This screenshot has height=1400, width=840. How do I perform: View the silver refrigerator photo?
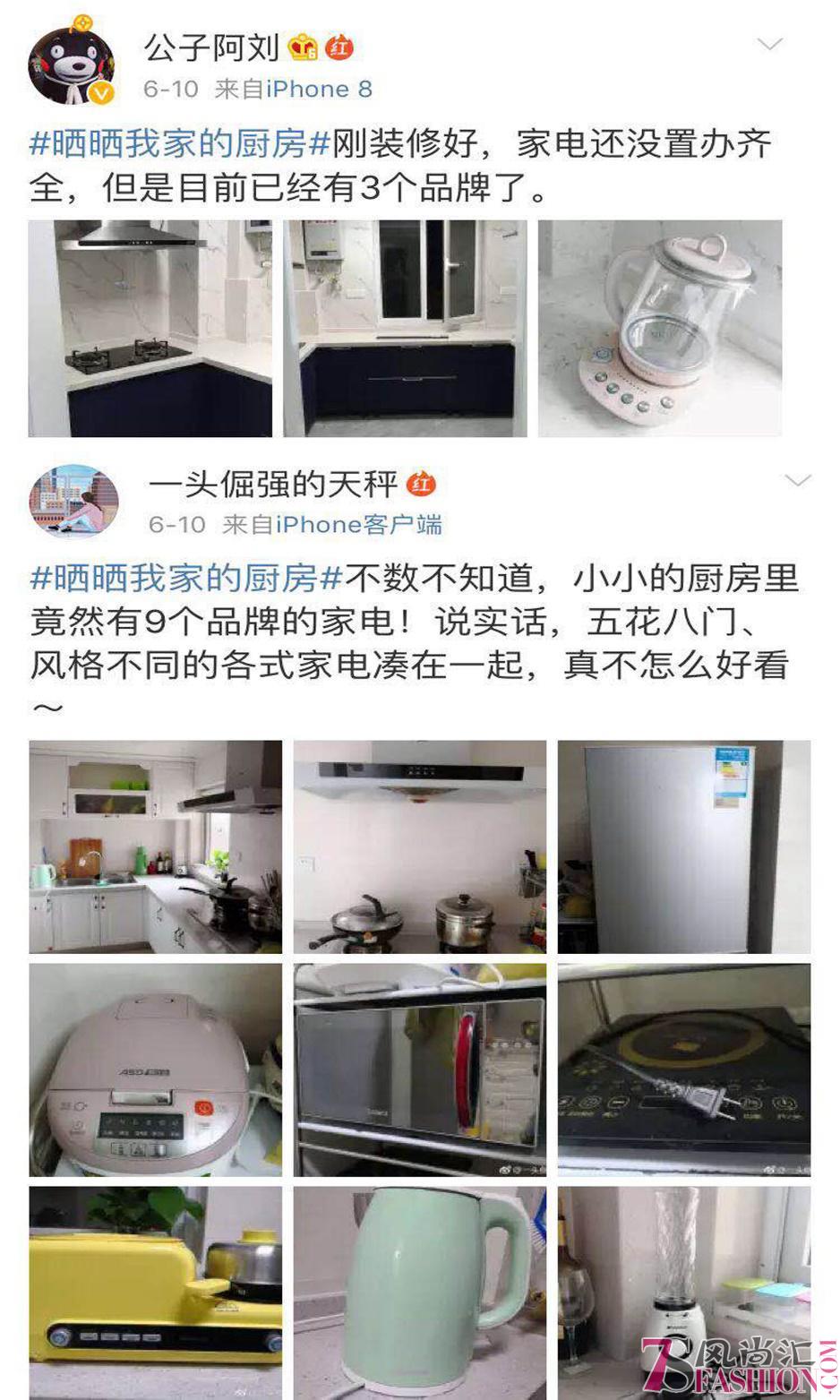pos(684,846)
